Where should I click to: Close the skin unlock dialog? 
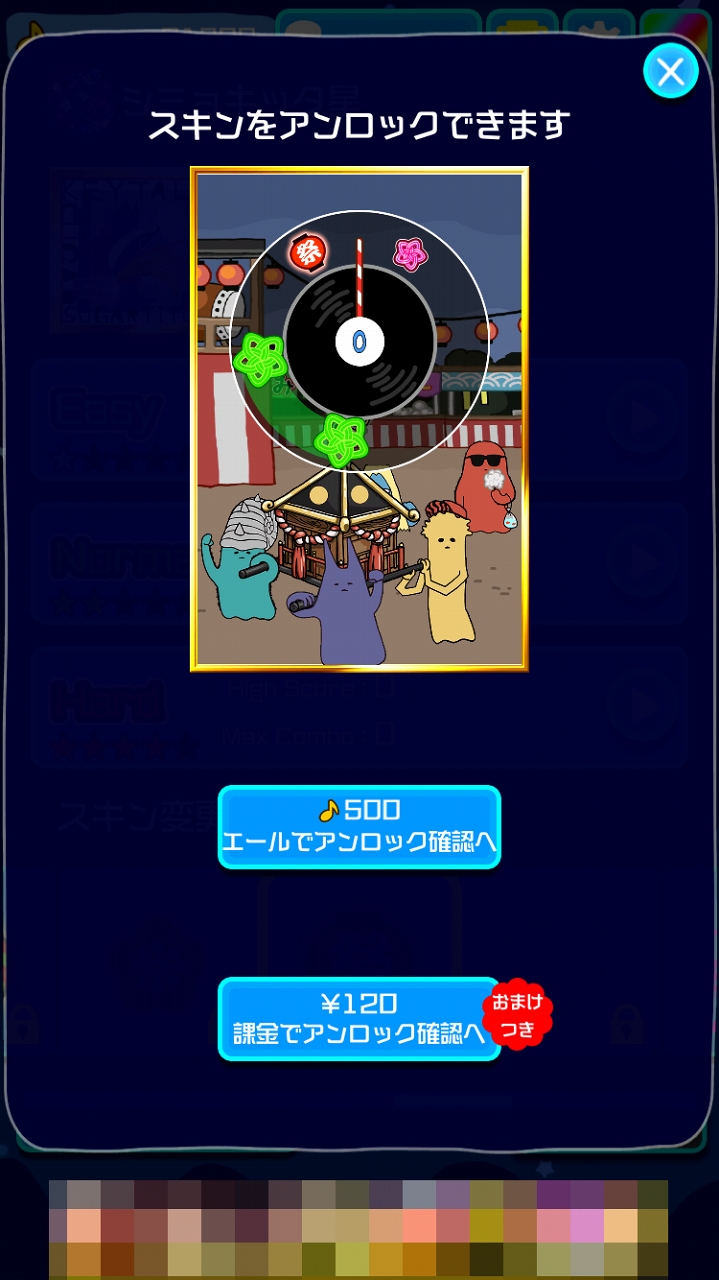coord(670,71)
